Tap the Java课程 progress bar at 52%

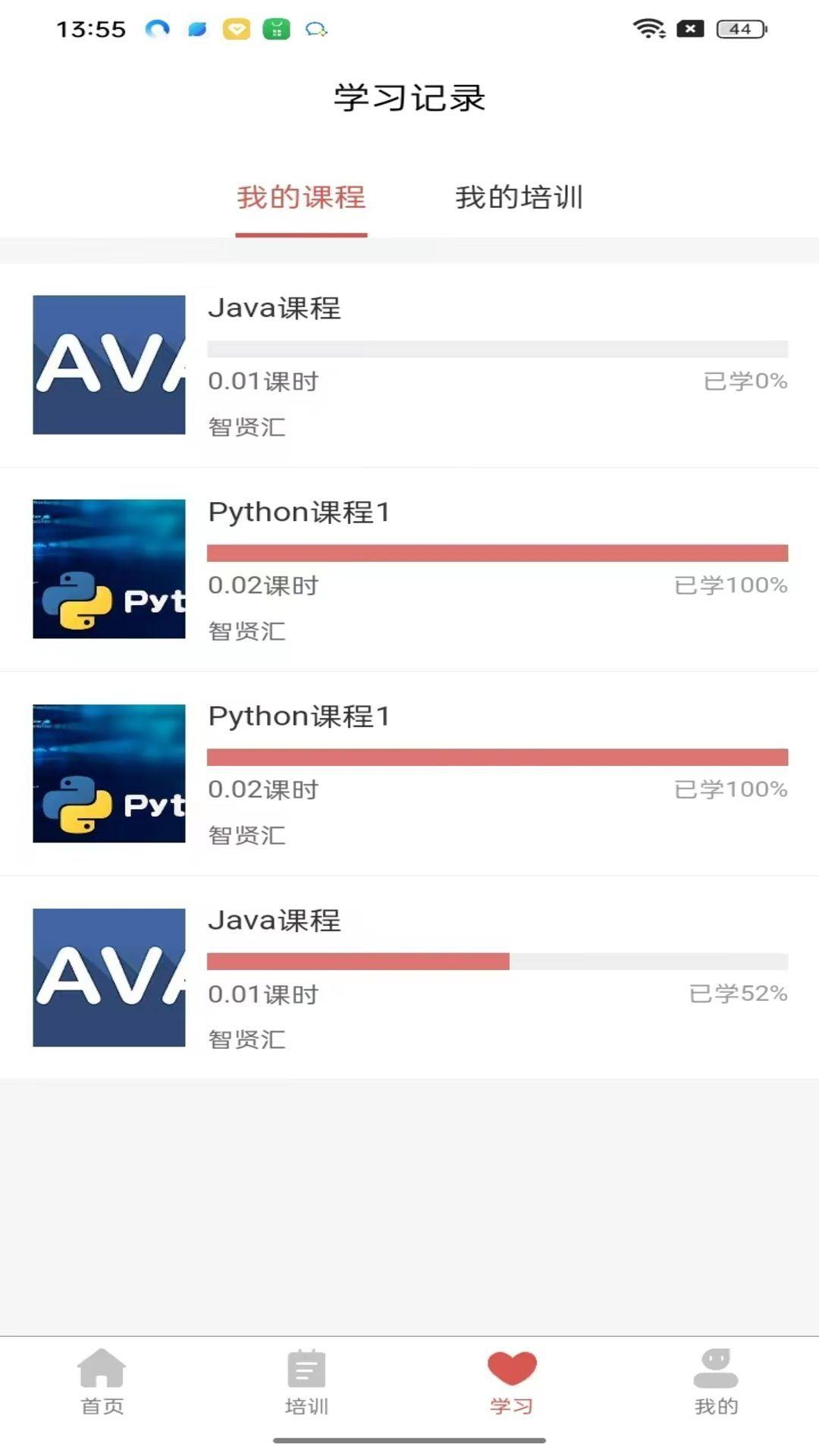point(497,959)
